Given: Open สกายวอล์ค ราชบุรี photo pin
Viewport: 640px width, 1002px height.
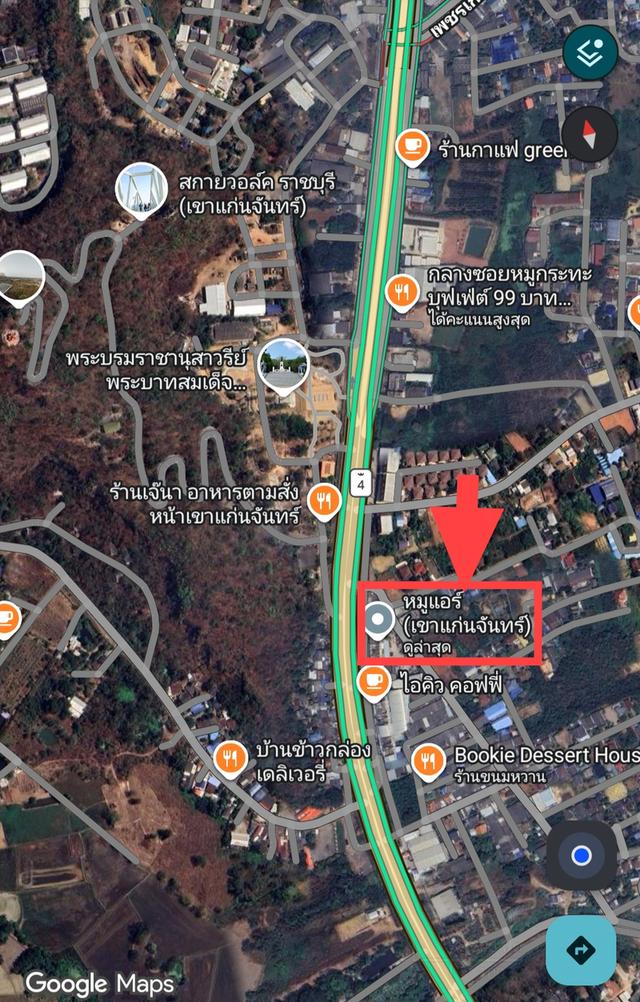Looking at the screenshot, I should 141,190.
